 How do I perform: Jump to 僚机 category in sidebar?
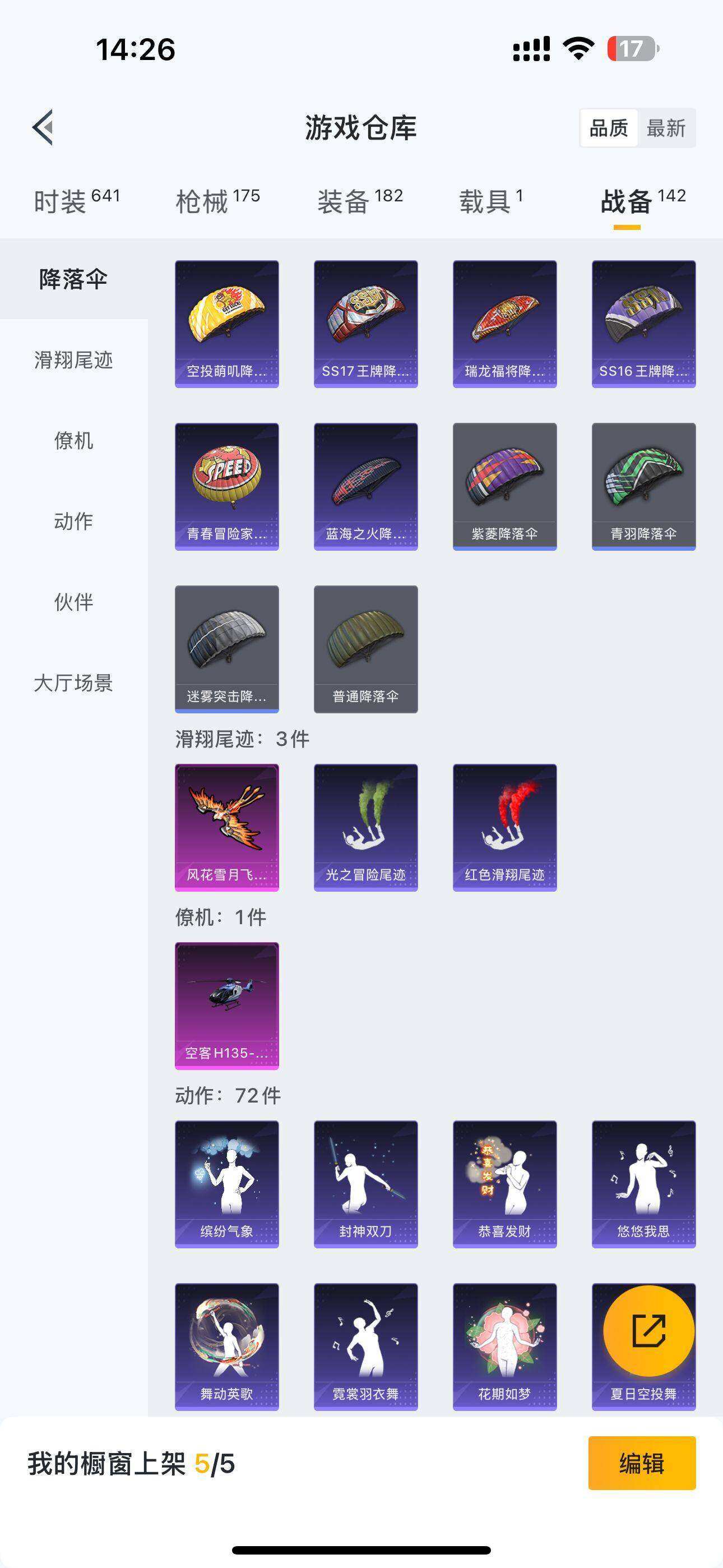click(x=73, y=440)
